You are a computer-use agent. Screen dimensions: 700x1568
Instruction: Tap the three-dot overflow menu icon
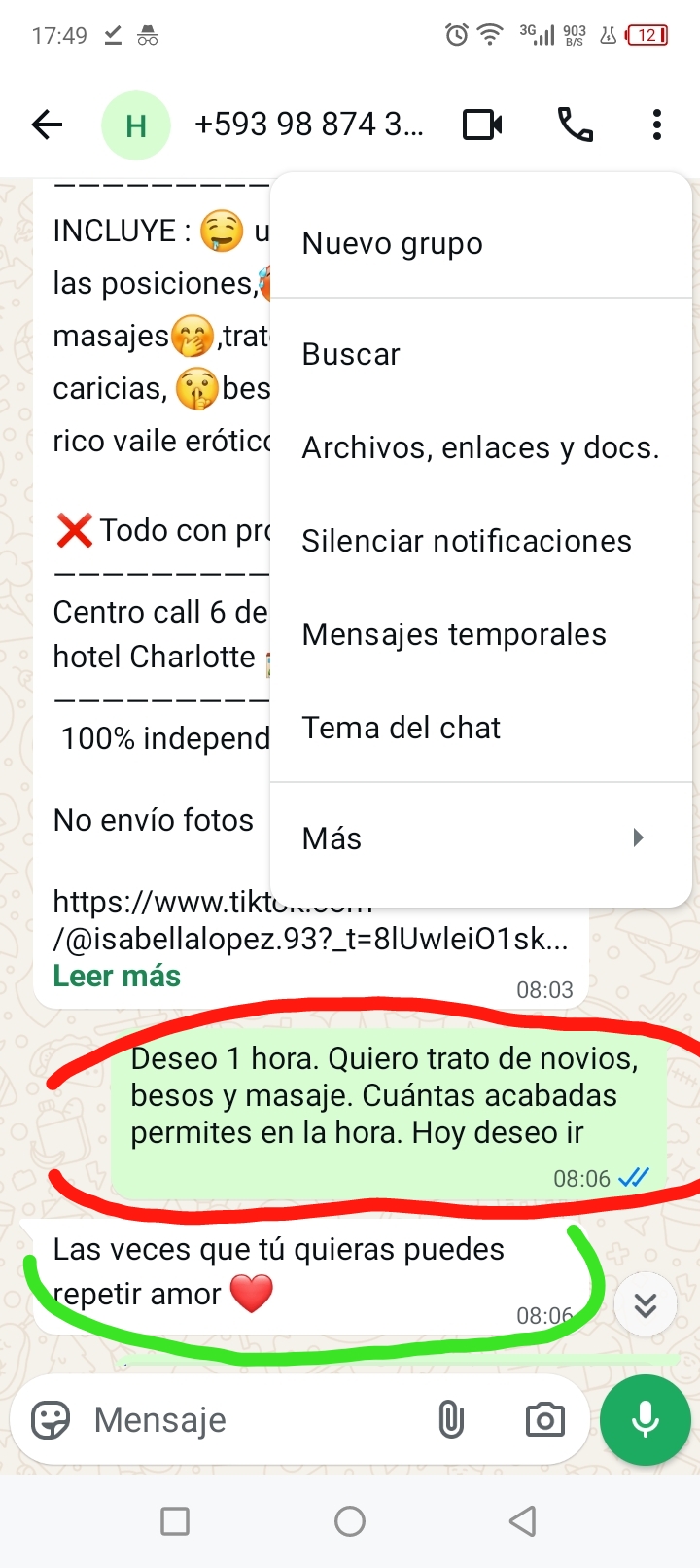click(x=657, y=125)
